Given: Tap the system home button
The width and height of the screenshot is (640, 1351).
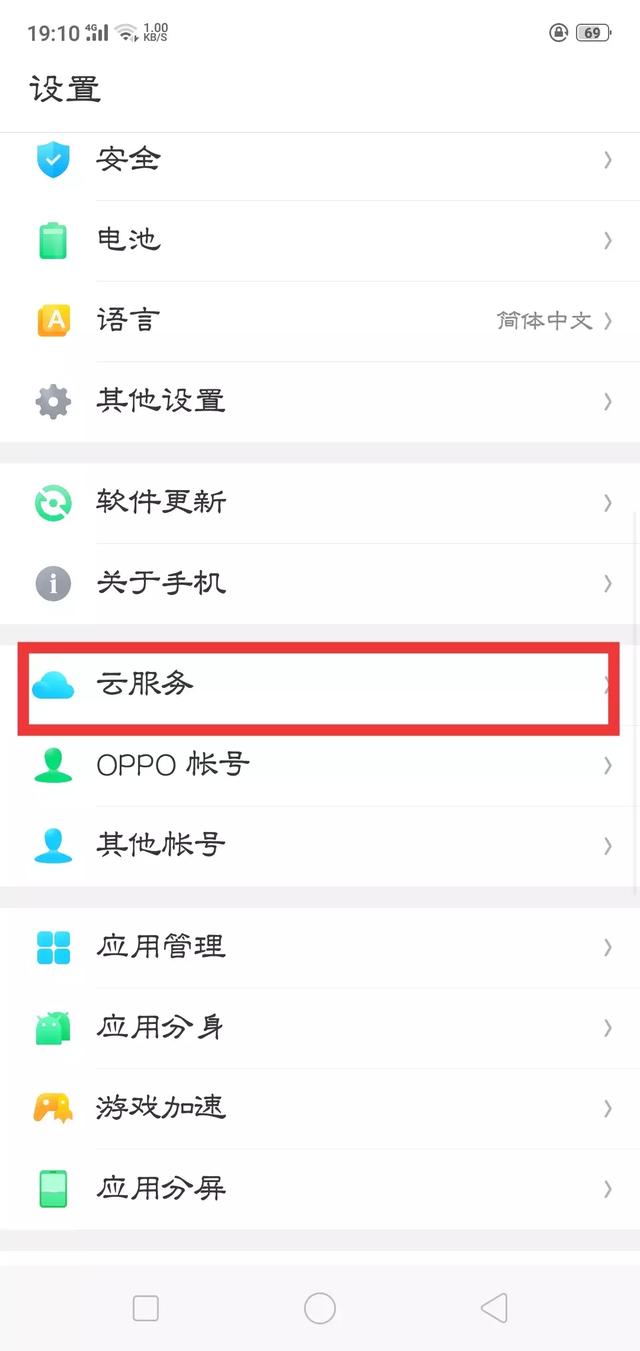Looking at the screenshot, I should point(320,1308).
